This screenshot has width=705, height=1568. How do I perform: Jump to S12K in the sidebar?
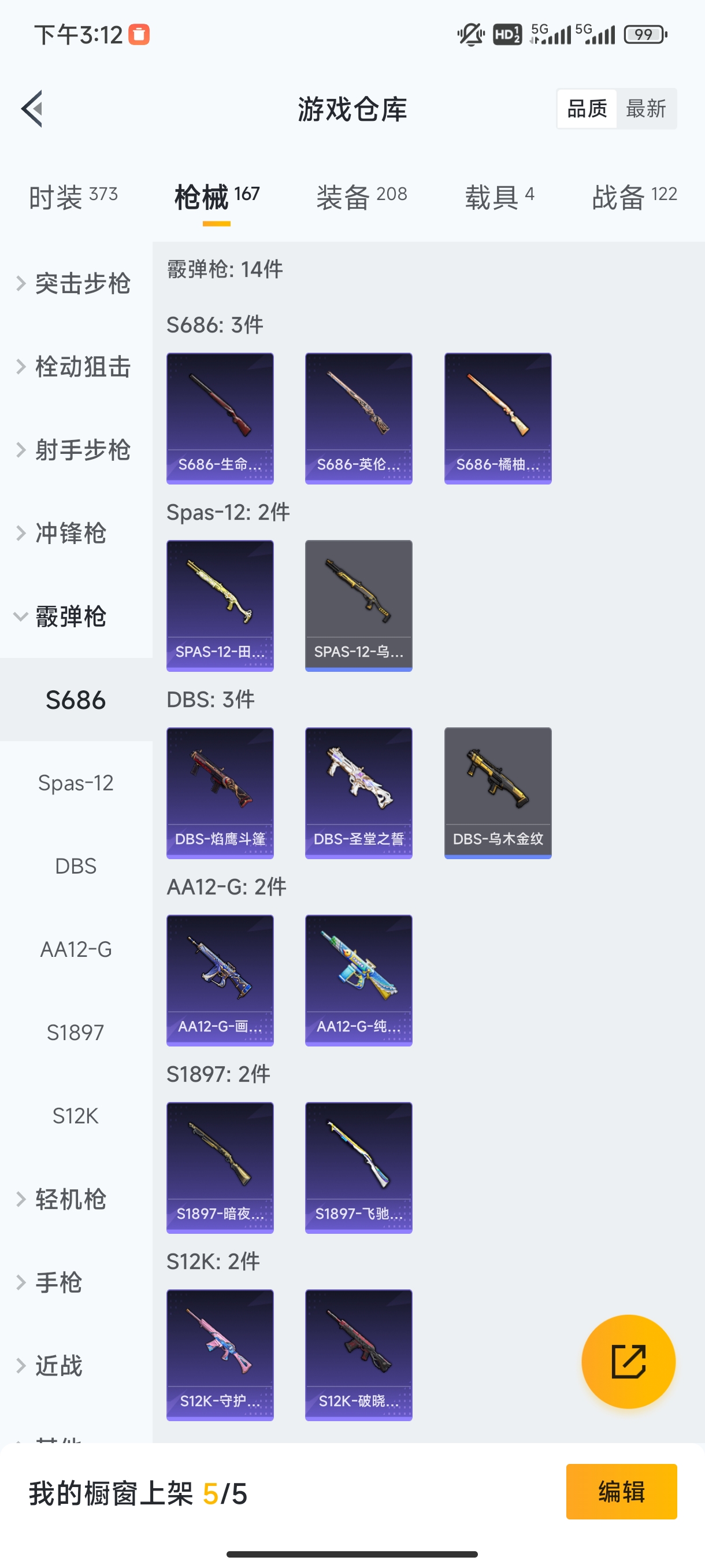coord(76,1116)
